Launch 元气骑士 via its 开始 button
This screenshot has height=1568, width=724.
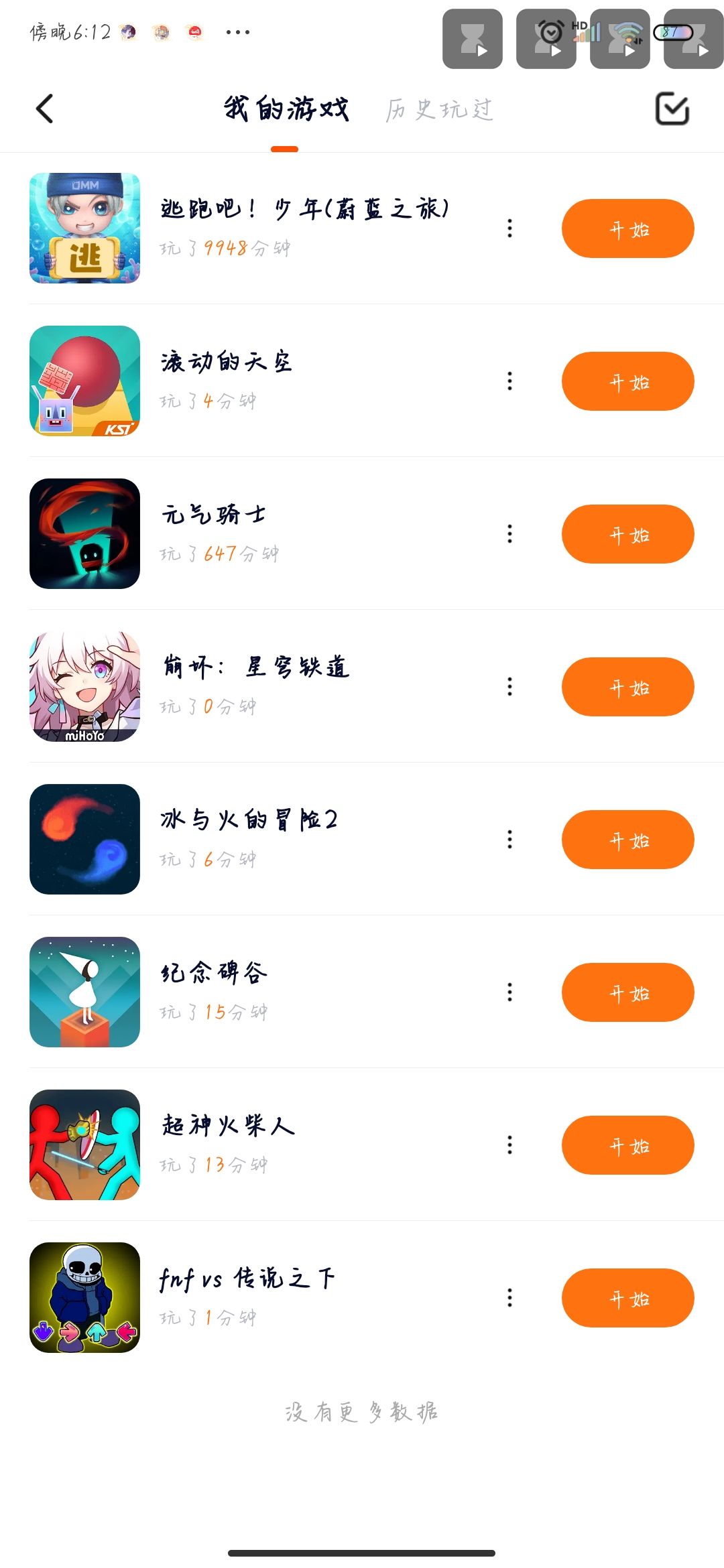pyautogui.click(x=627, y=534)
